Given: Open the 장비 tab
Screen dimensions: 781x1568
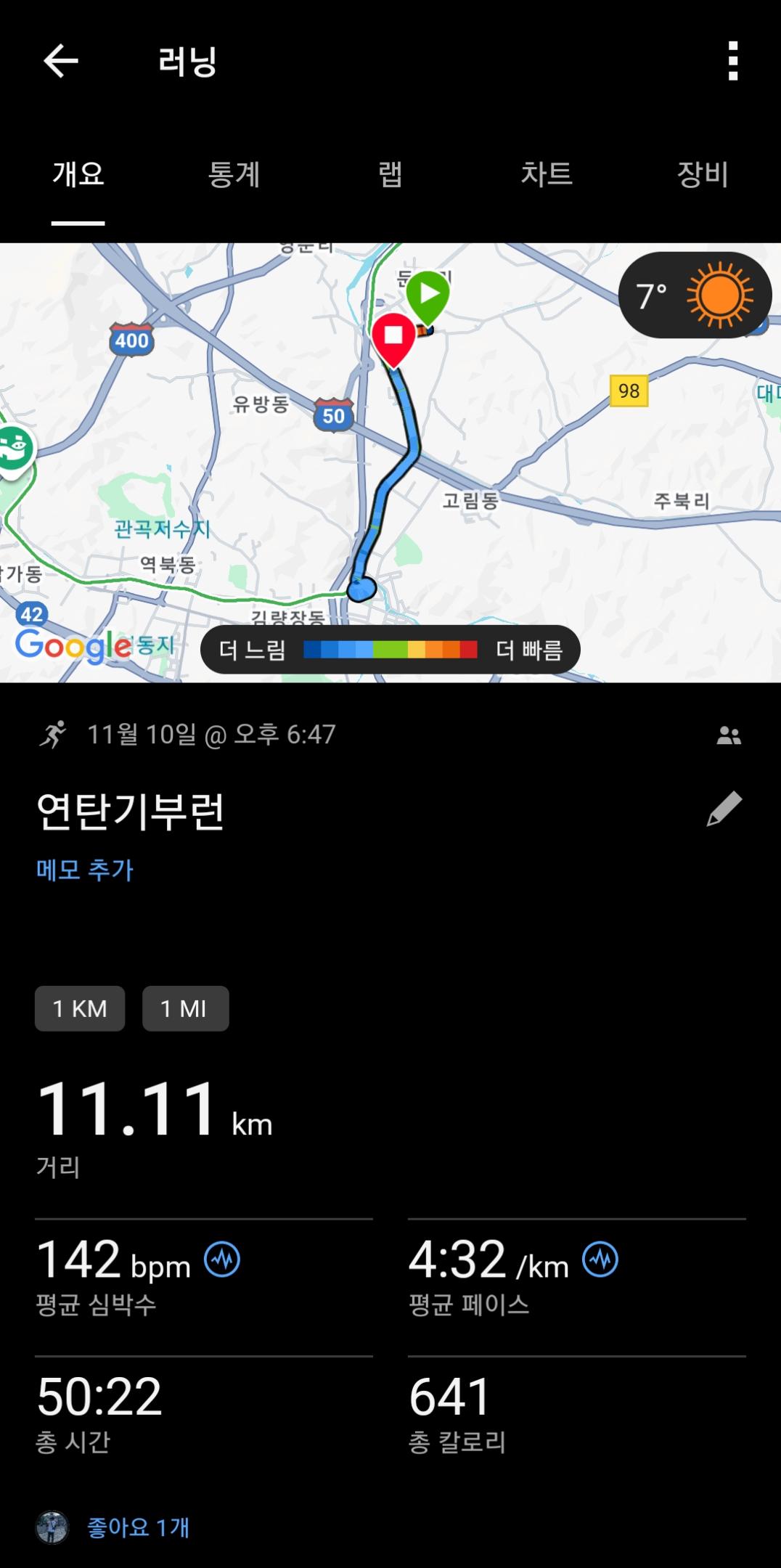Looking at the screenshot, I should point(701,175).
